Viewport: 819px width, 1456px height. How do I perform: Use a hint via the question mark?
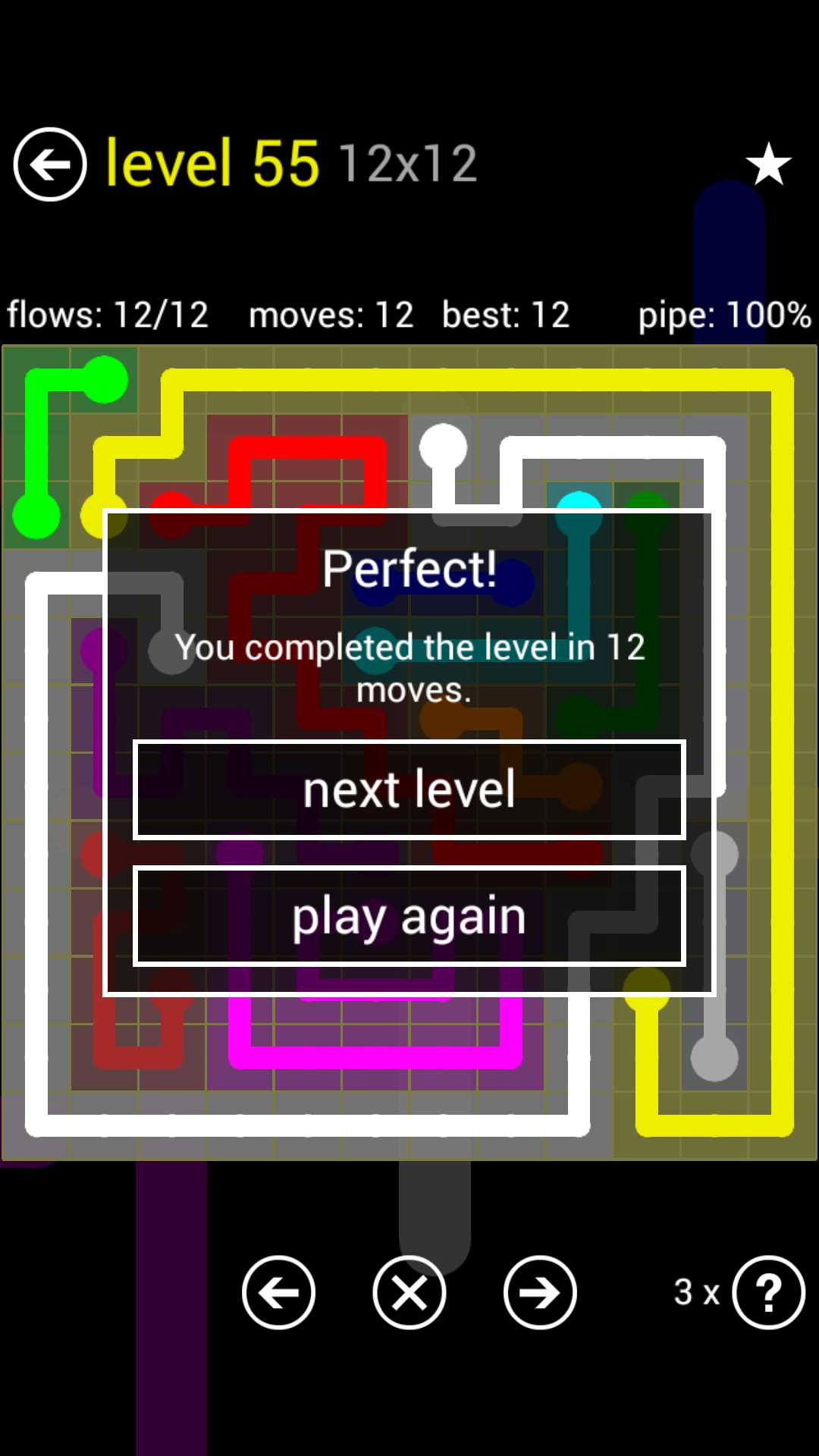768,1292
